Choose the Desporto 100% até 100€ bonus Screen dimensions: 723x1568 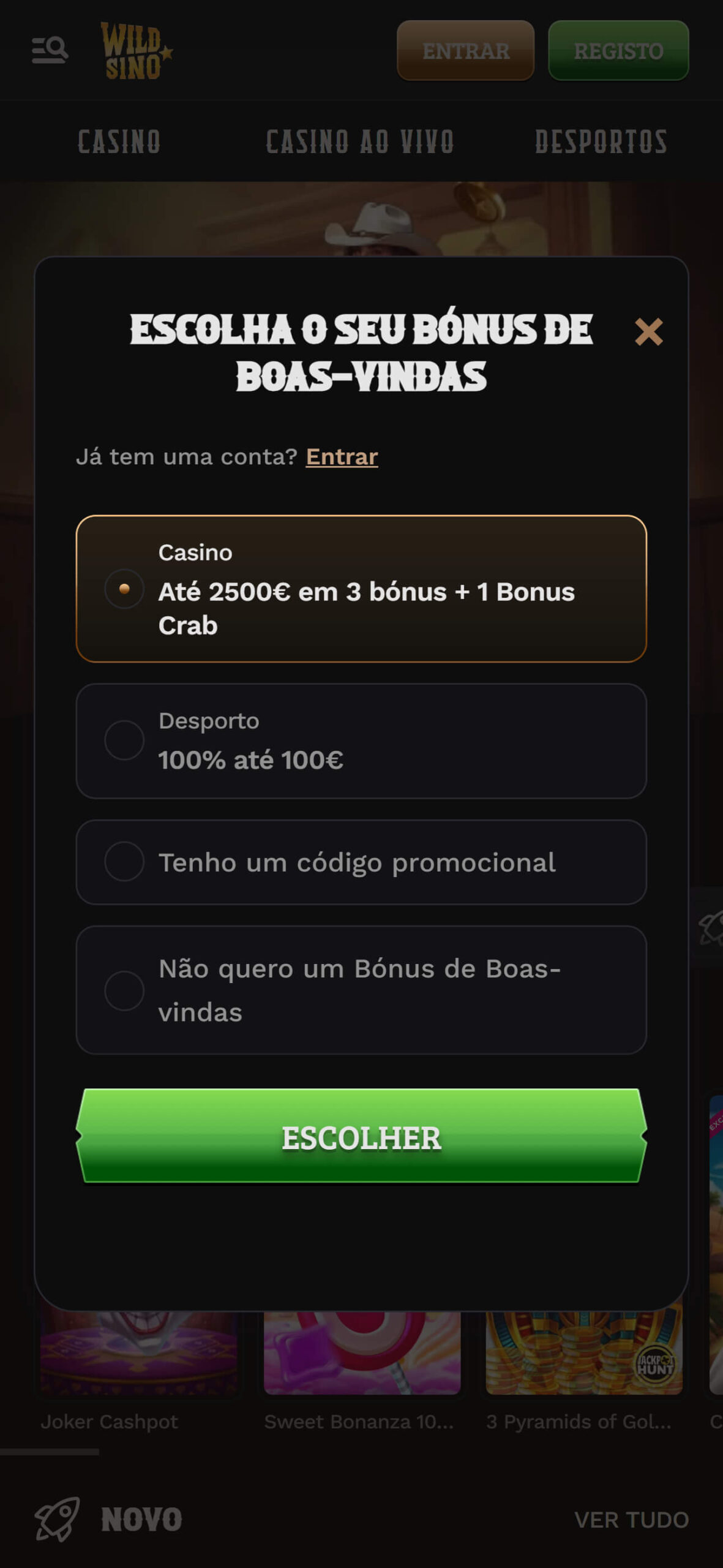pyautogui.click(x=361, y=741)
